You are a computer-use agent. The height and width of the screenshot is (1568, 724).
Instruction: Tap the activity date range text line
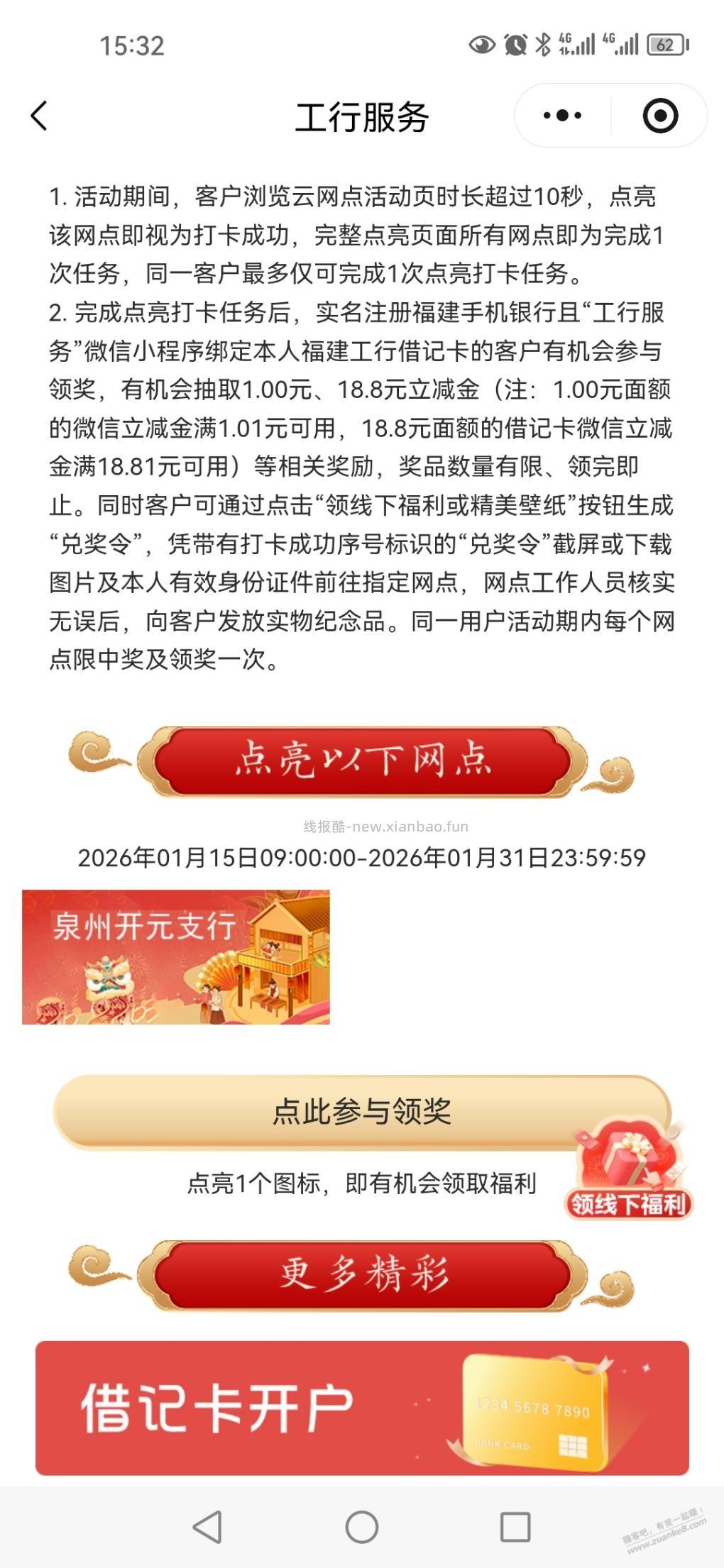click(362, 858)
